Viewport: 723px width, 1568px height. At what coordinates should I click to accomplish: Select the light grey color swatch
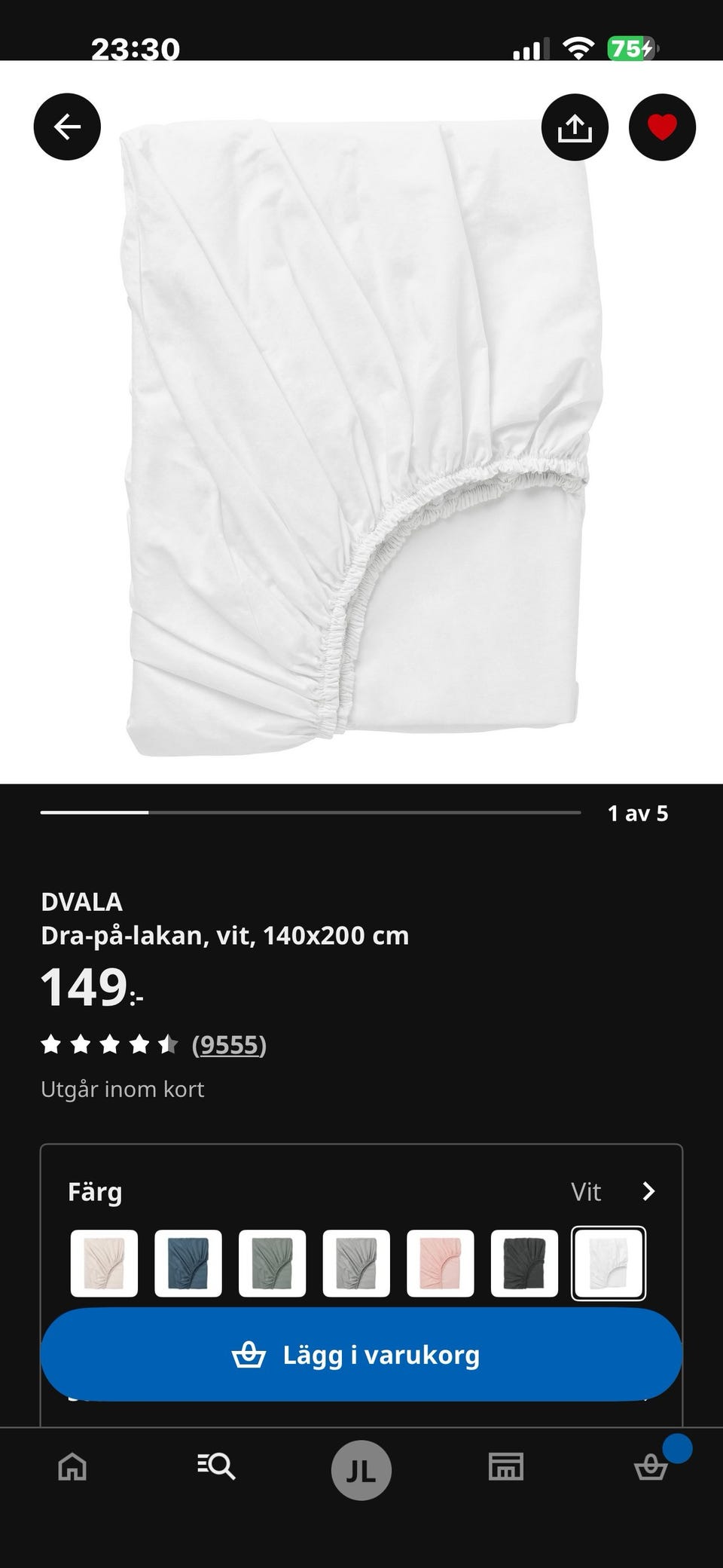pos(356,1264)
